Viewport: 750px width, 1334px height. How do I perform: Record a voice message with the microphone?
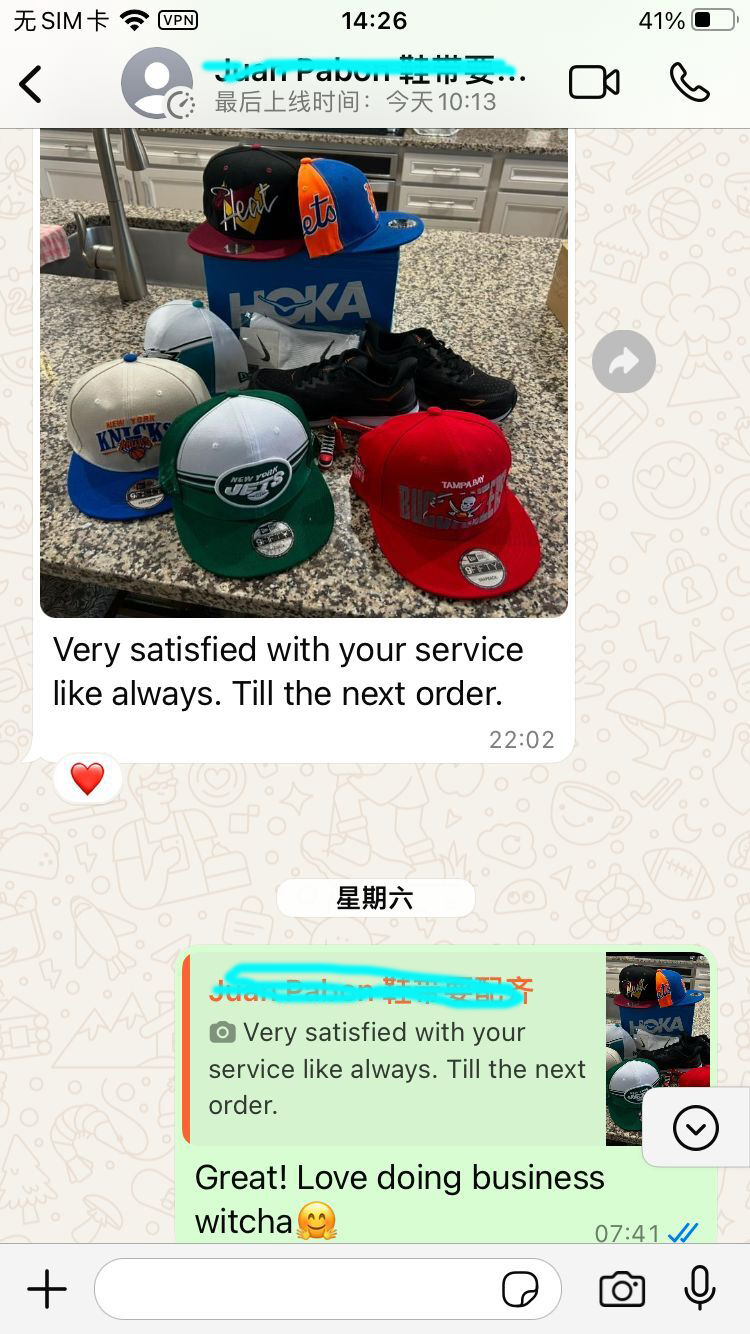[700, 1288]
